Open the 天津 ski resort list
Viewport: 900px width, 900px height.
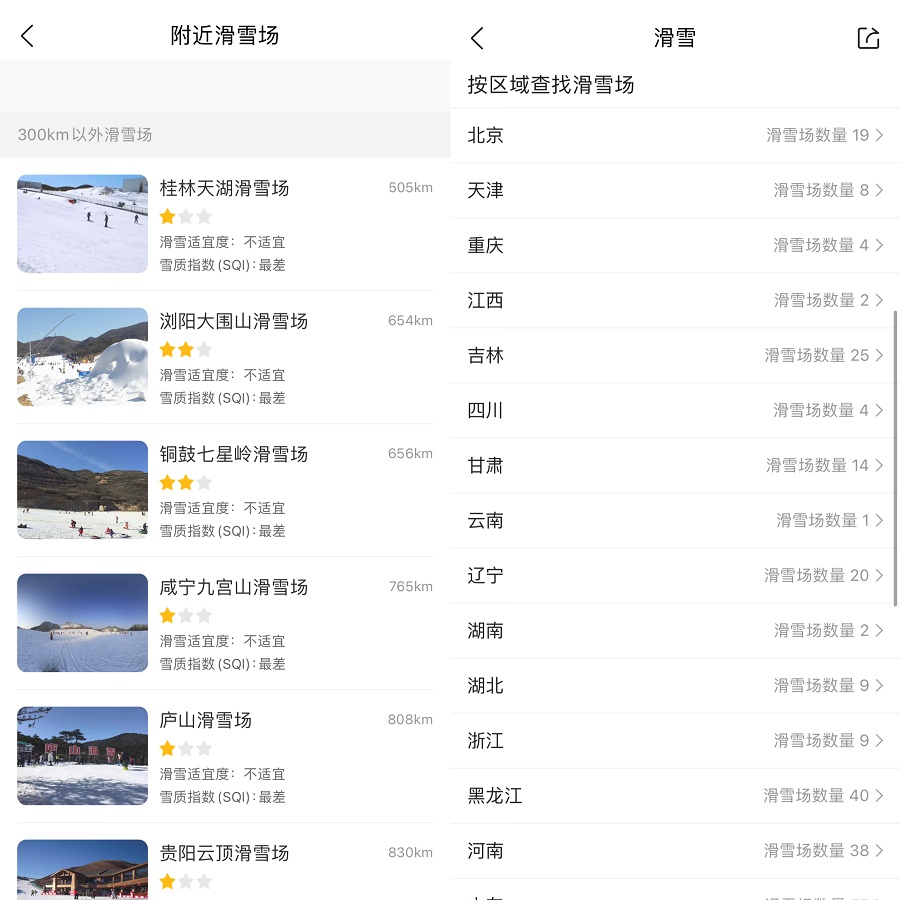(675, 190)
